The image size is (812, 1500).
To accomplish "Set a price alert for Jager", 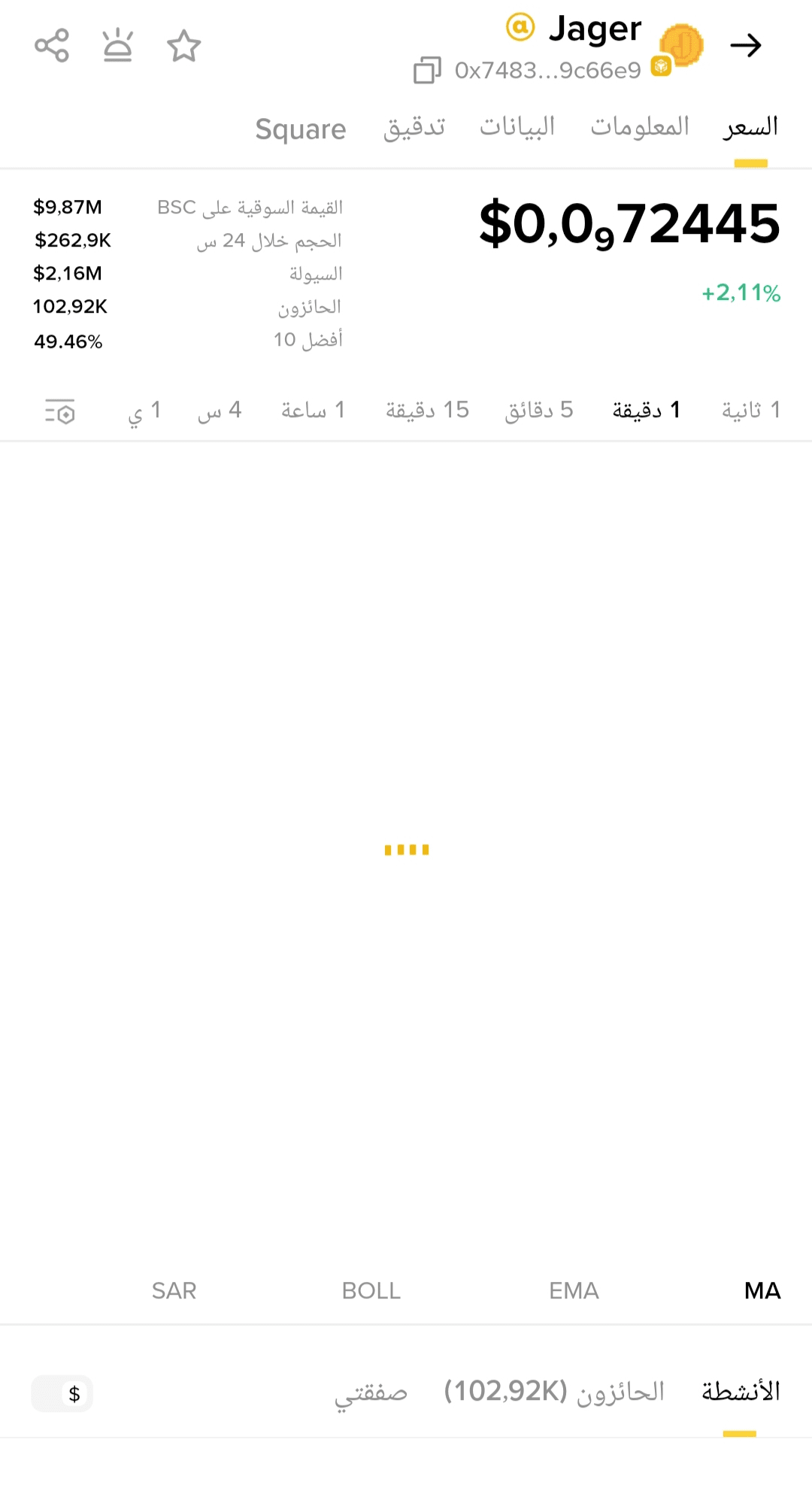I will click(118, 46).
